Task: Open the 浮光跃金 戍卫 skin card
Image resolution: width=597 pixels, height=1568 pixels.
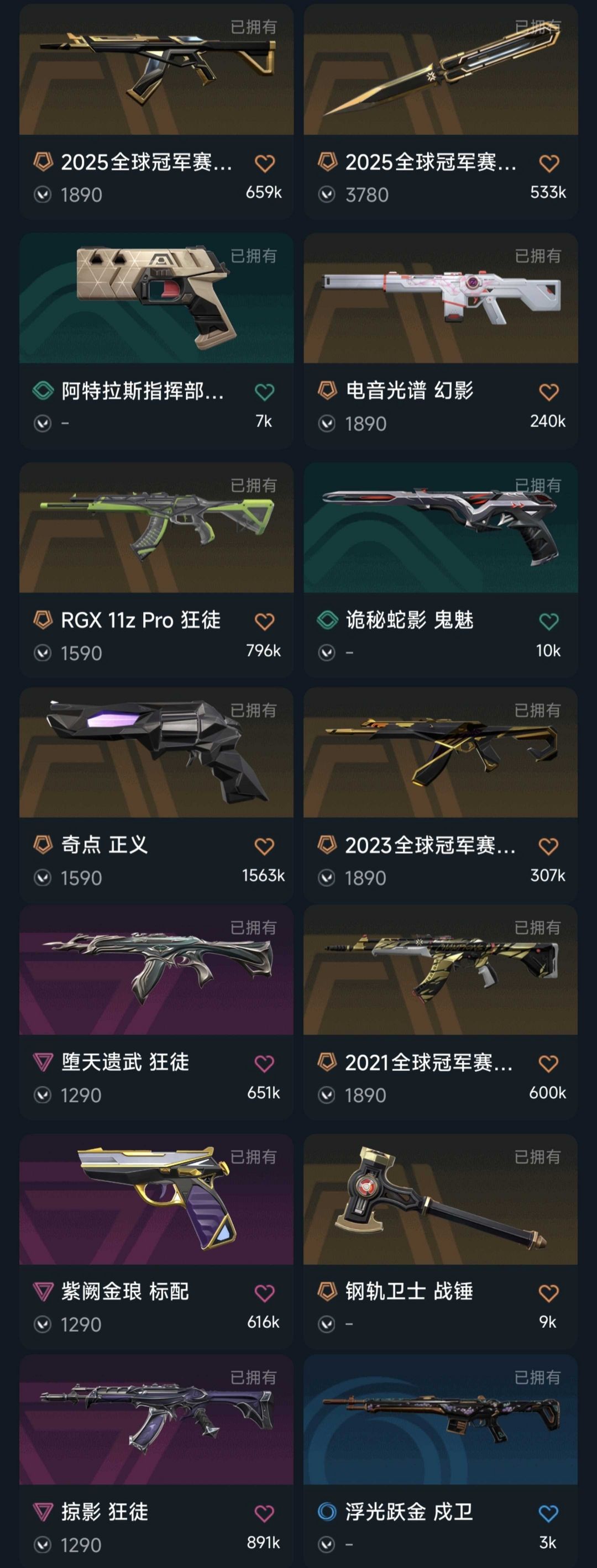Action: [x=441, y=1461]
